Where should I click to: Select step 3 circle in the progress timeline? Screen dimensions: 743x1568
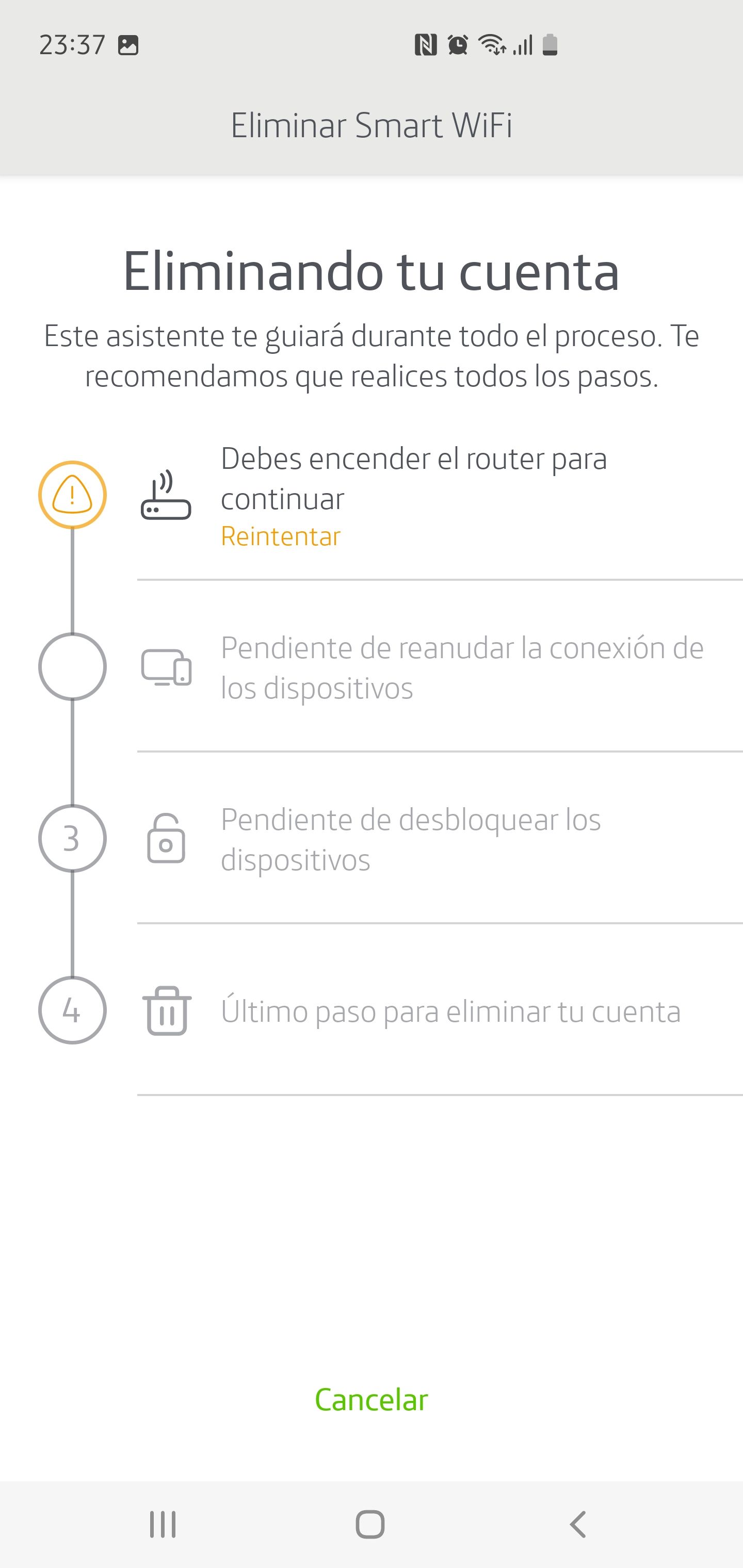coord(72,840)
